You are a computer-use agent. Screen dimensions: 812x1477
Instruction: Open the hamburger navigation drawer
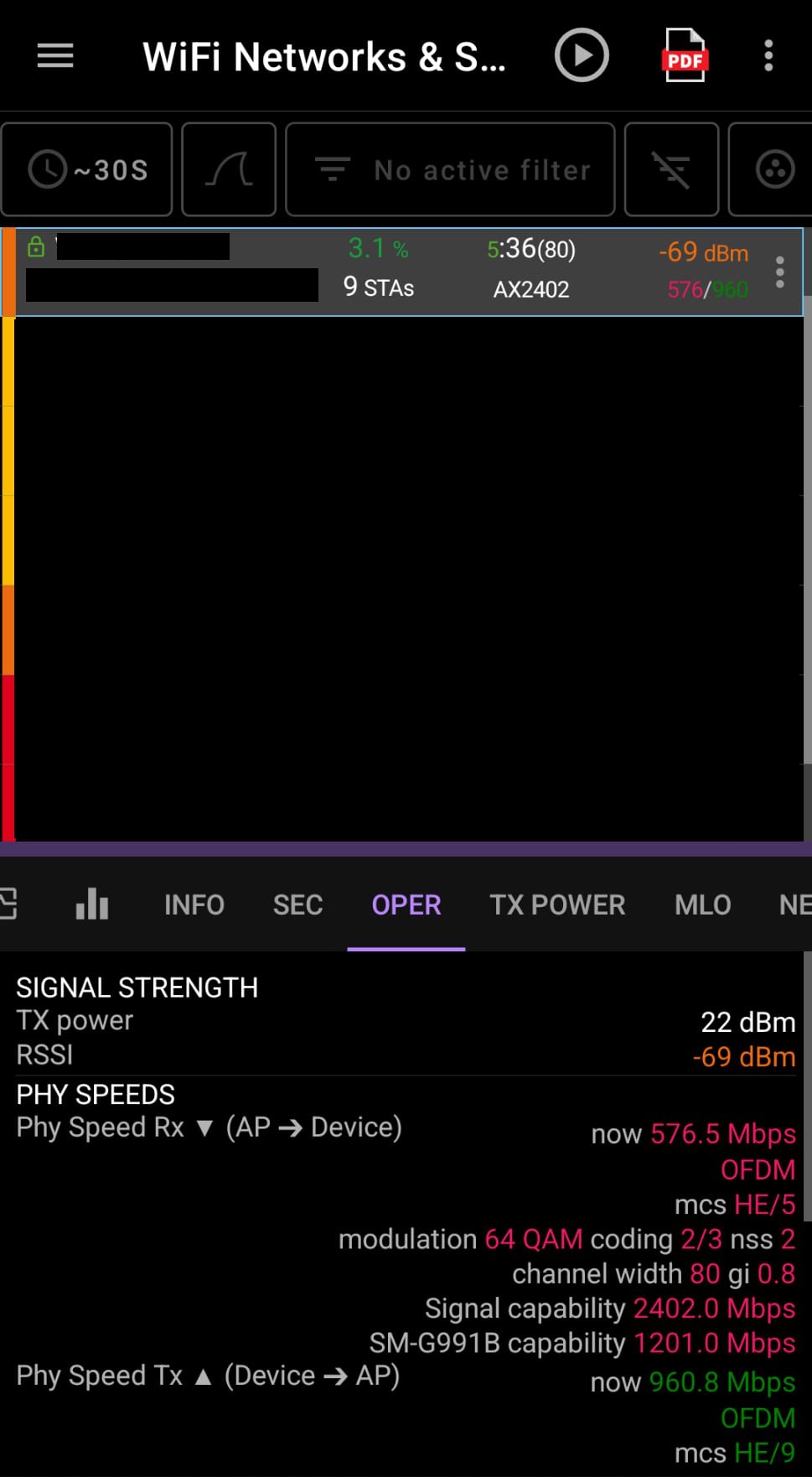[55, 56]
